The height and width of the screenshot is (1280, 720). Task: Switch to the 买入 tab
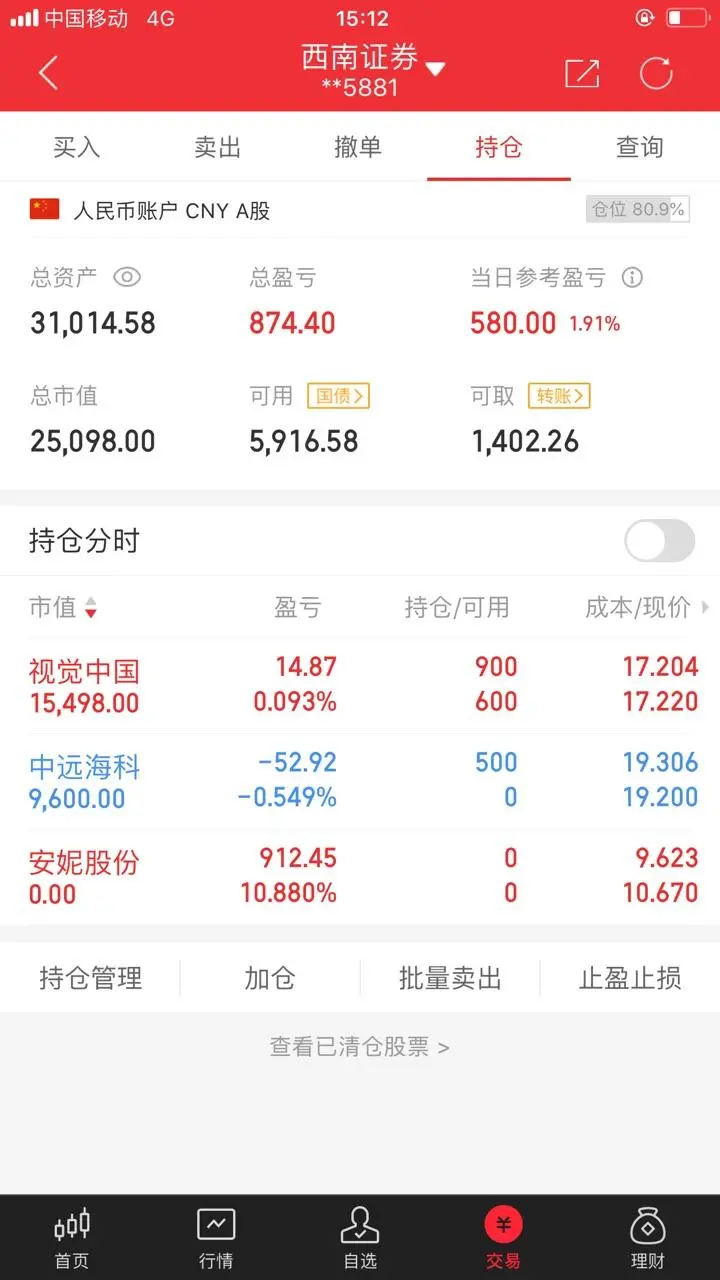pyautogui.click(x=77, y=147)
